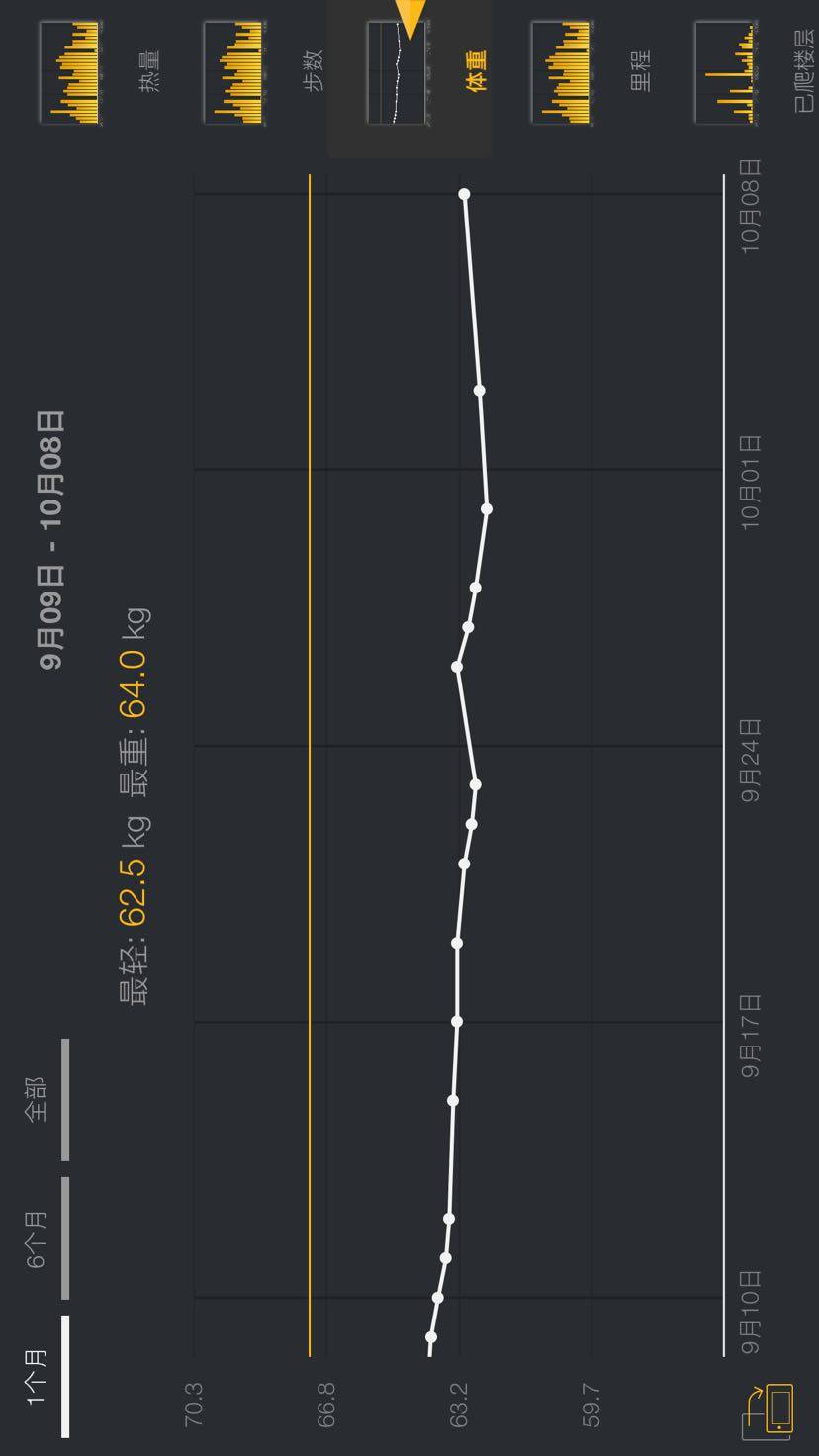The height and width of the screenshot is (1456, 819).
Task: Tap the 10月08日 weight data point
Action: point(464,194)
